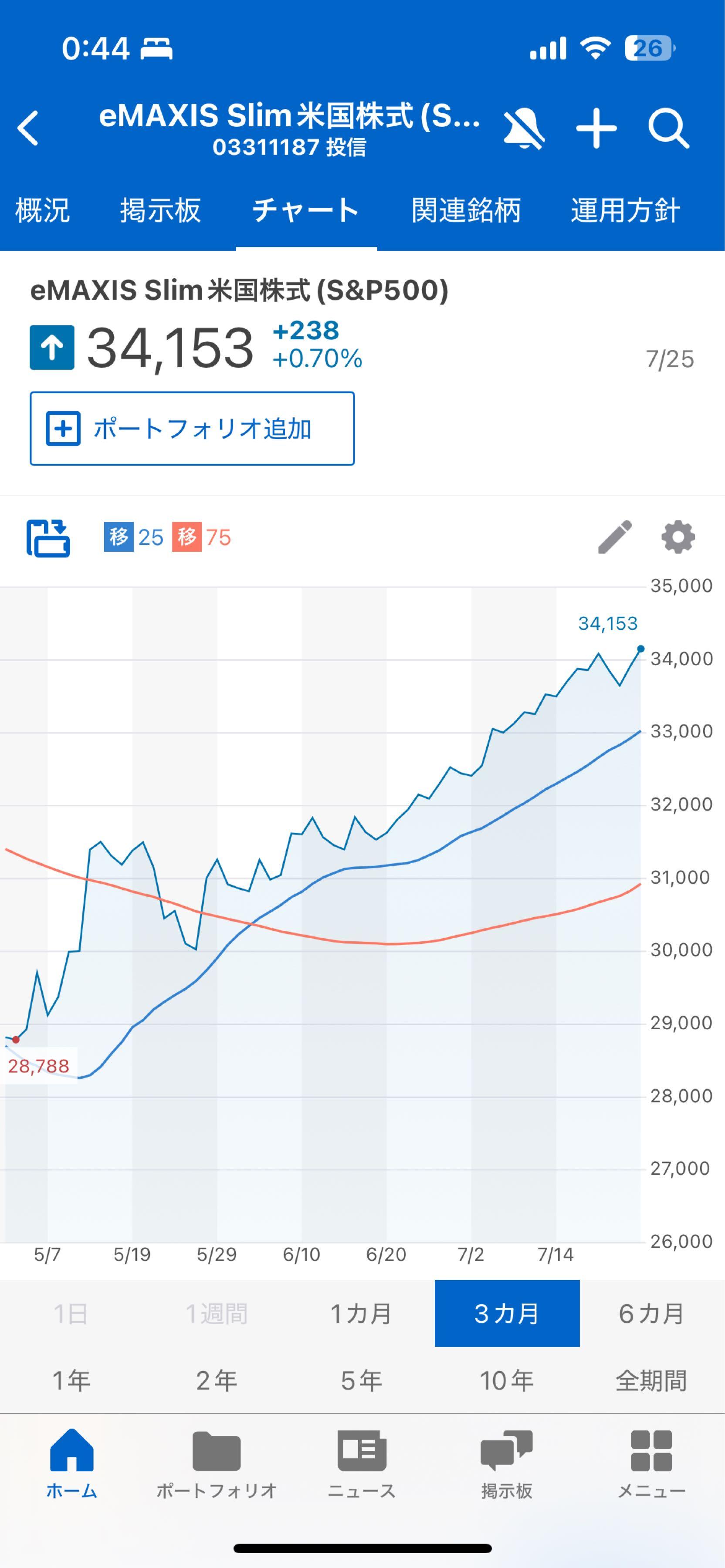Switch to the 関連銘柄 tab
The image size is (725, 1568).
click(x=466, y=211)
